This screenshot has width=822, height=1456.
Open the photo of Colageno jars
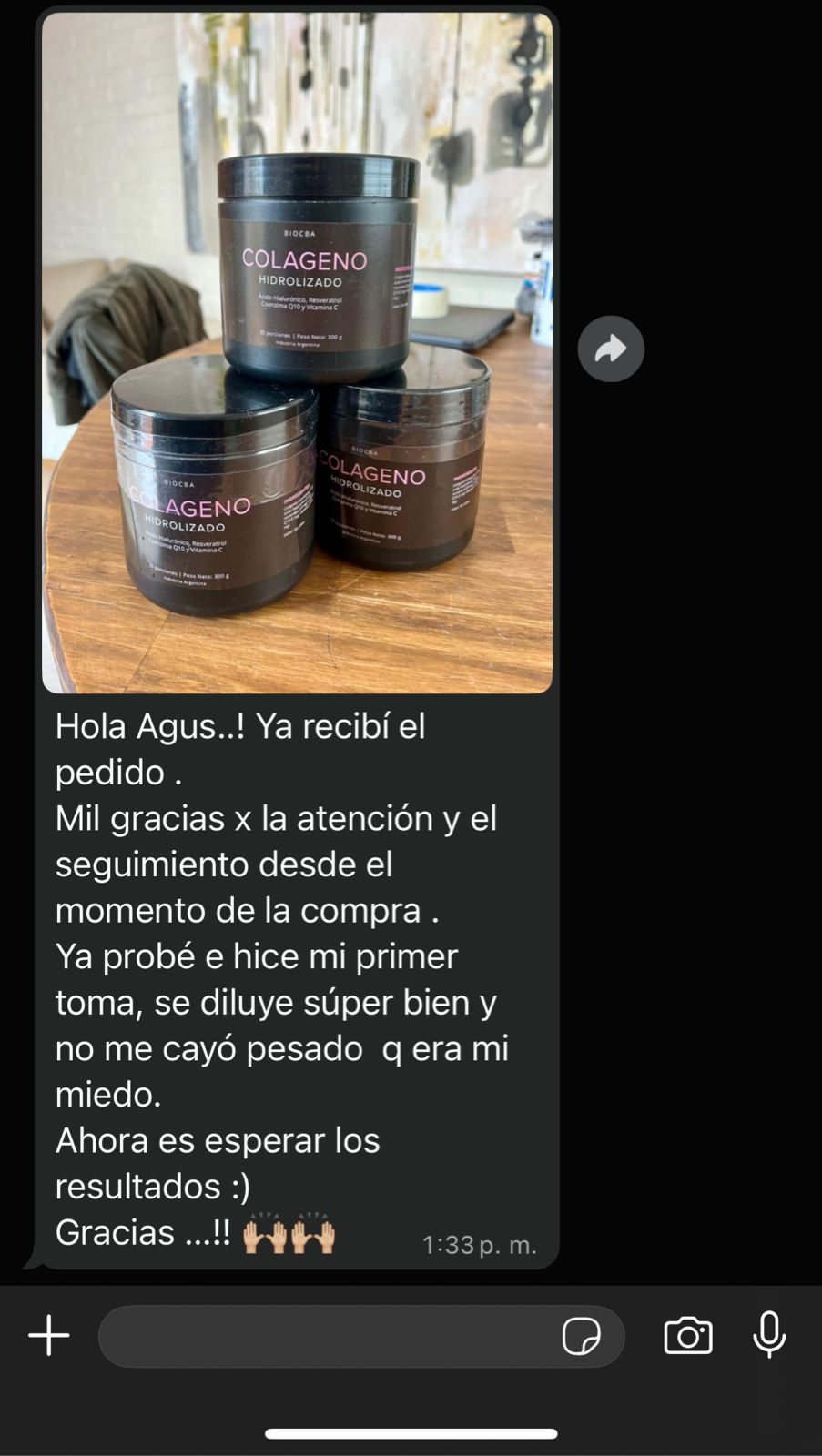pos(297,353)
